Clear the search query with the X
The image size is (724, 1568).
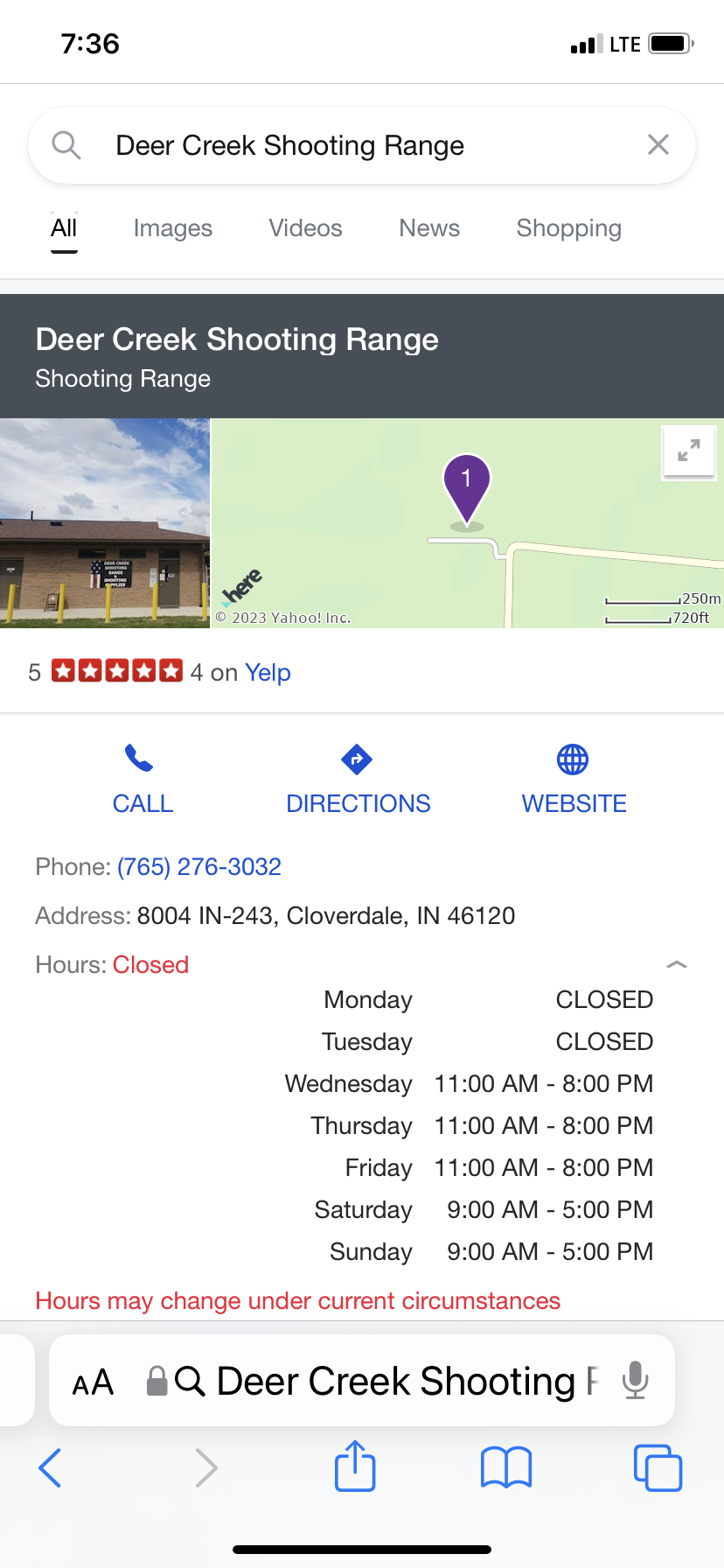pyautogui.click(x=658, y=144)
